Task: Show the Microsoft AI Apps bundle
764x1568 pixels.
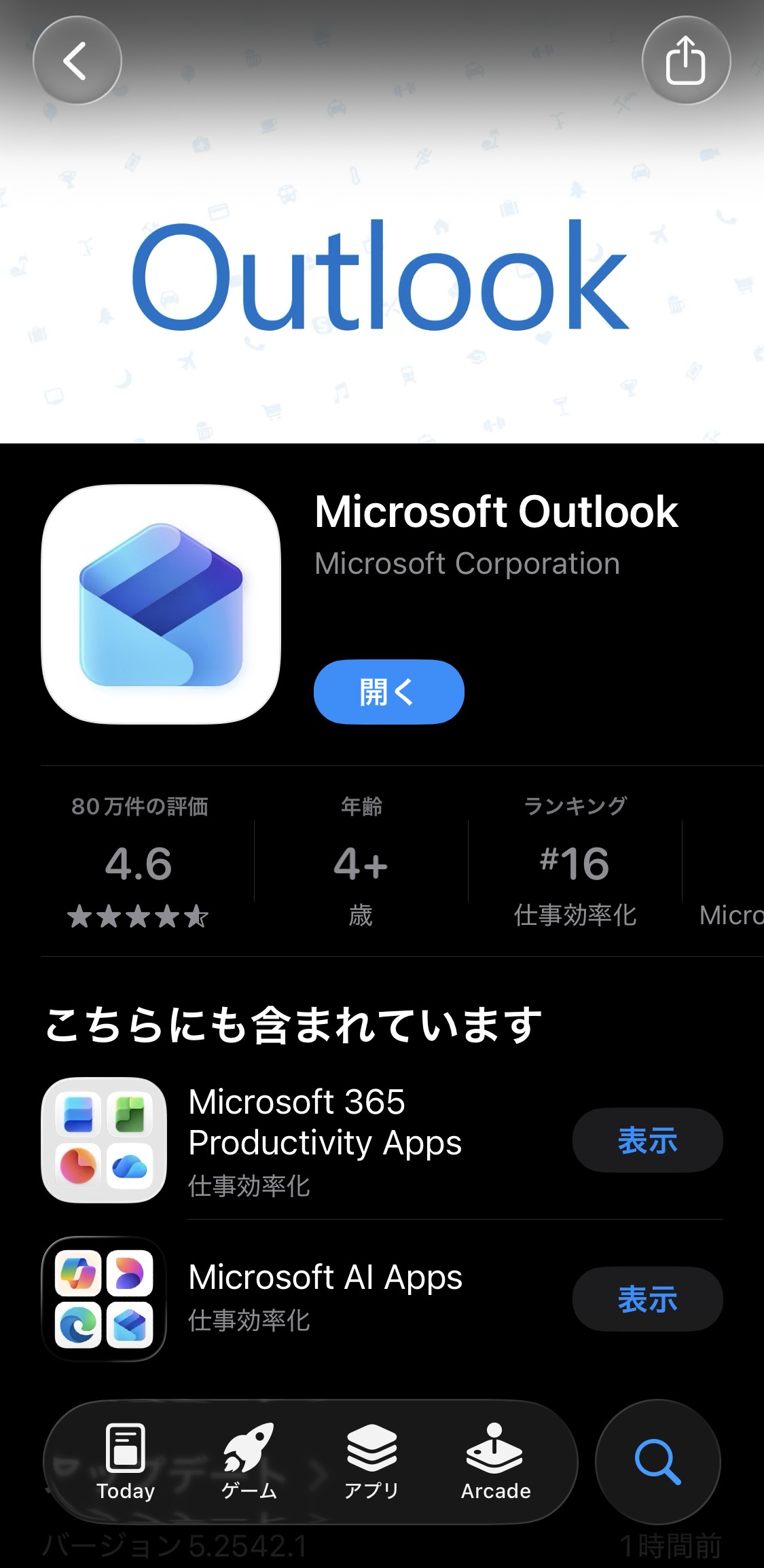Action: coord(647,1299)
